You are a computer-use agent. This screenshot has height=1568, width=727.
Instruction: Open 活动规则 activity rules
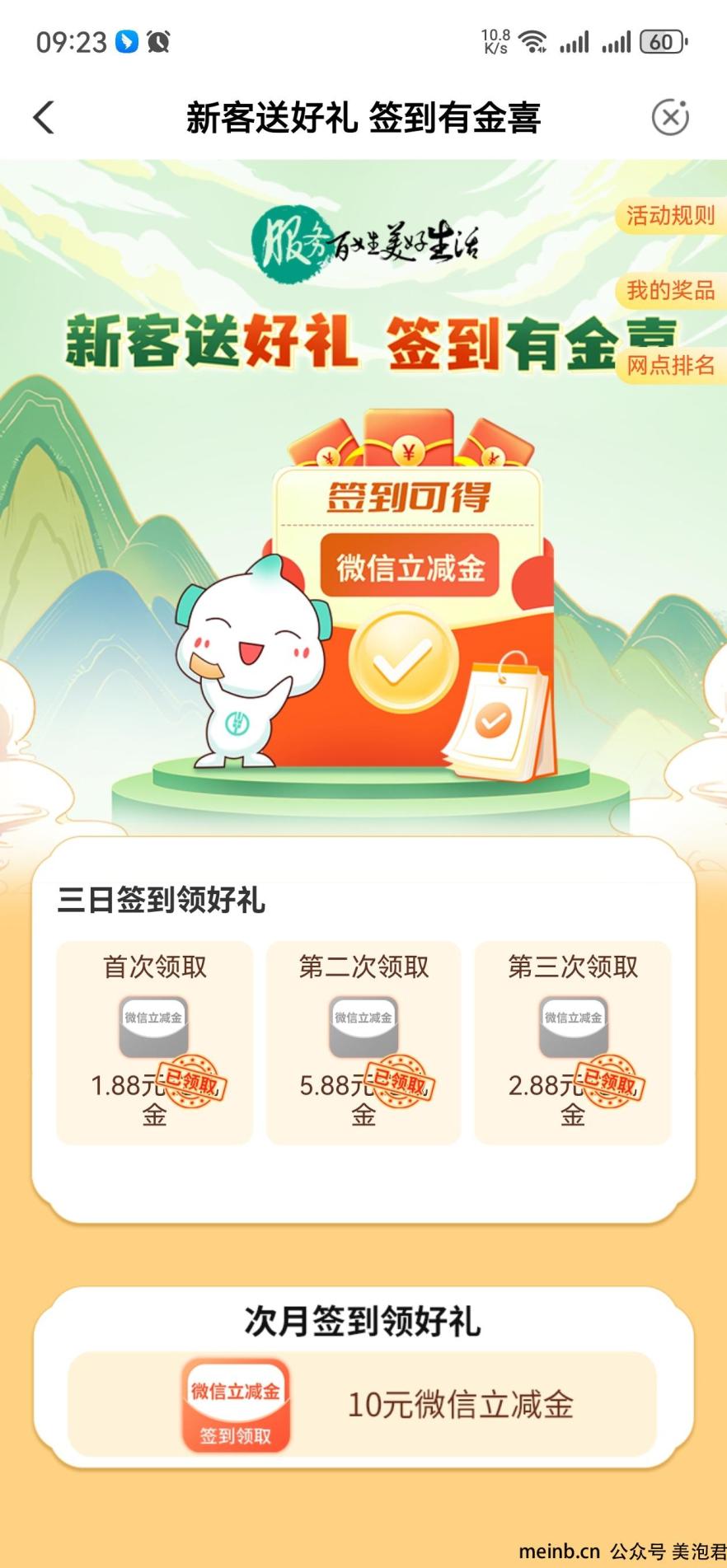coord(671,216)
